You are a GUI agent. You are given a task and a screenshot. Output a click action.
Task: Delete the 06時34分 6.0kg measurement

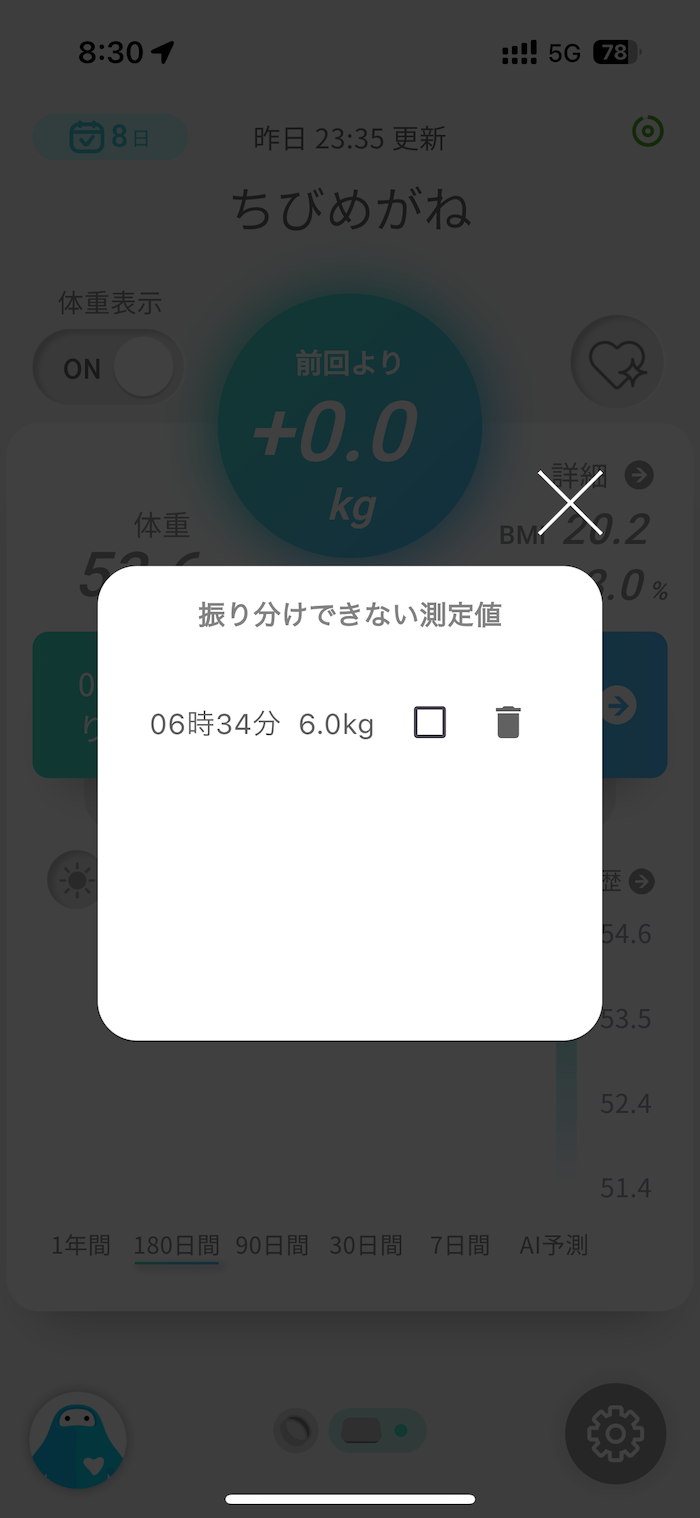[508, 722]
